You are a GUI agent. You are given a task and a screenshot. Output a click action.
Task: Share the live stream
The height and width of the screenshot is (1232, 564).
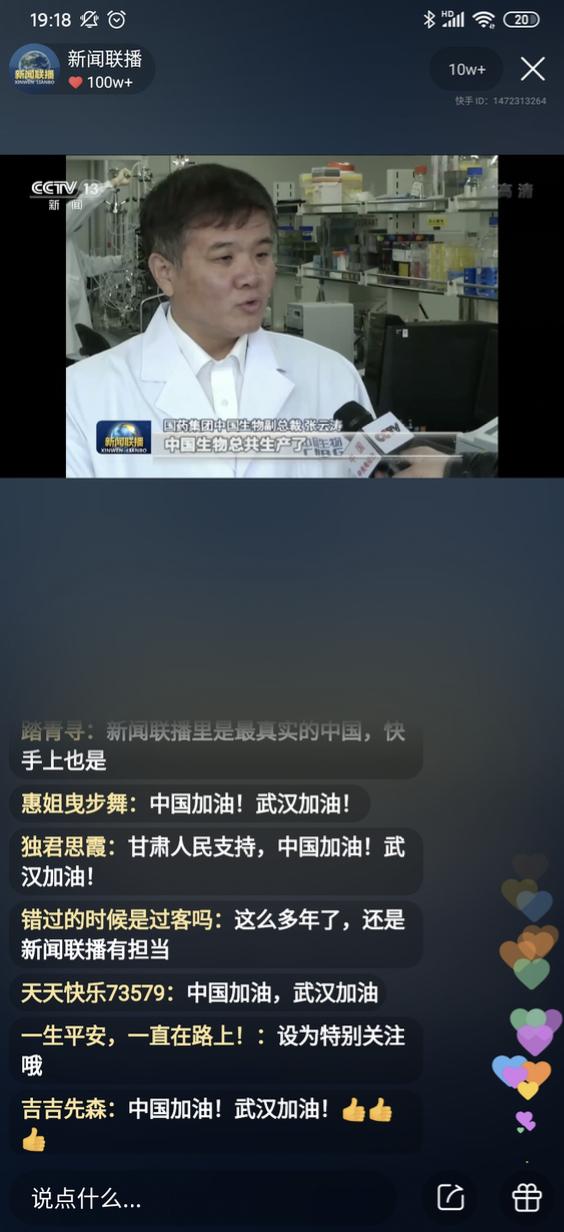[451, 1197]
